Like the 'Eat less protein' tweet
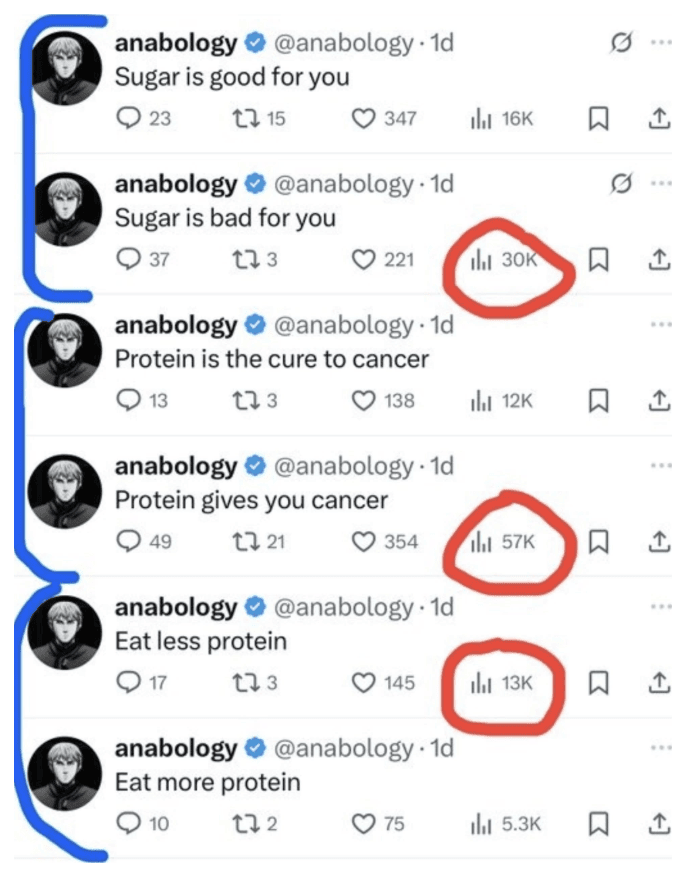The height and width of the screenshot is (877, 686). 362,683
